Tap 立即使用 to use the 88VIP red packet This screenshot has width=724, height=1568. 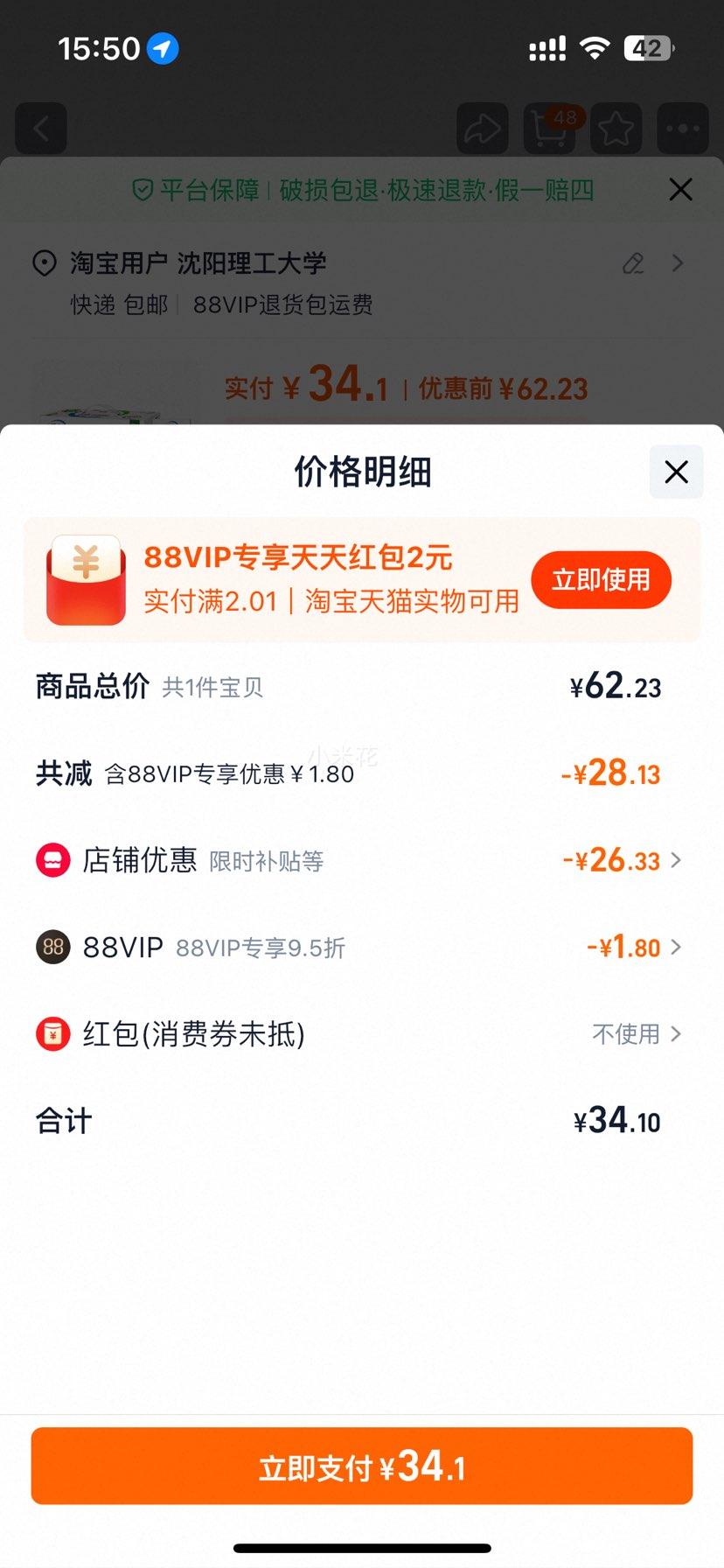[601, 579]
